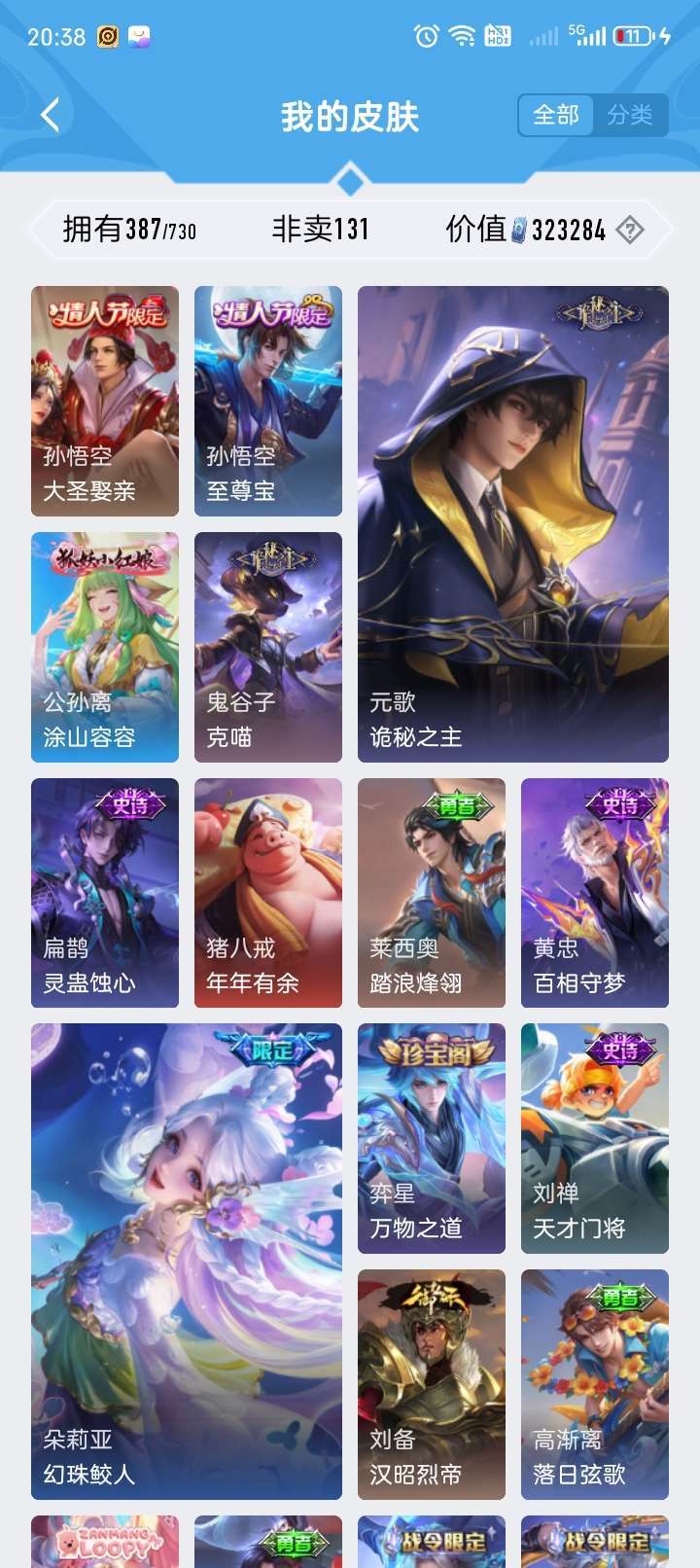Open 莱西奥 踏浪烽翎 skin
700x1568 pixels.
click(432, 893)
